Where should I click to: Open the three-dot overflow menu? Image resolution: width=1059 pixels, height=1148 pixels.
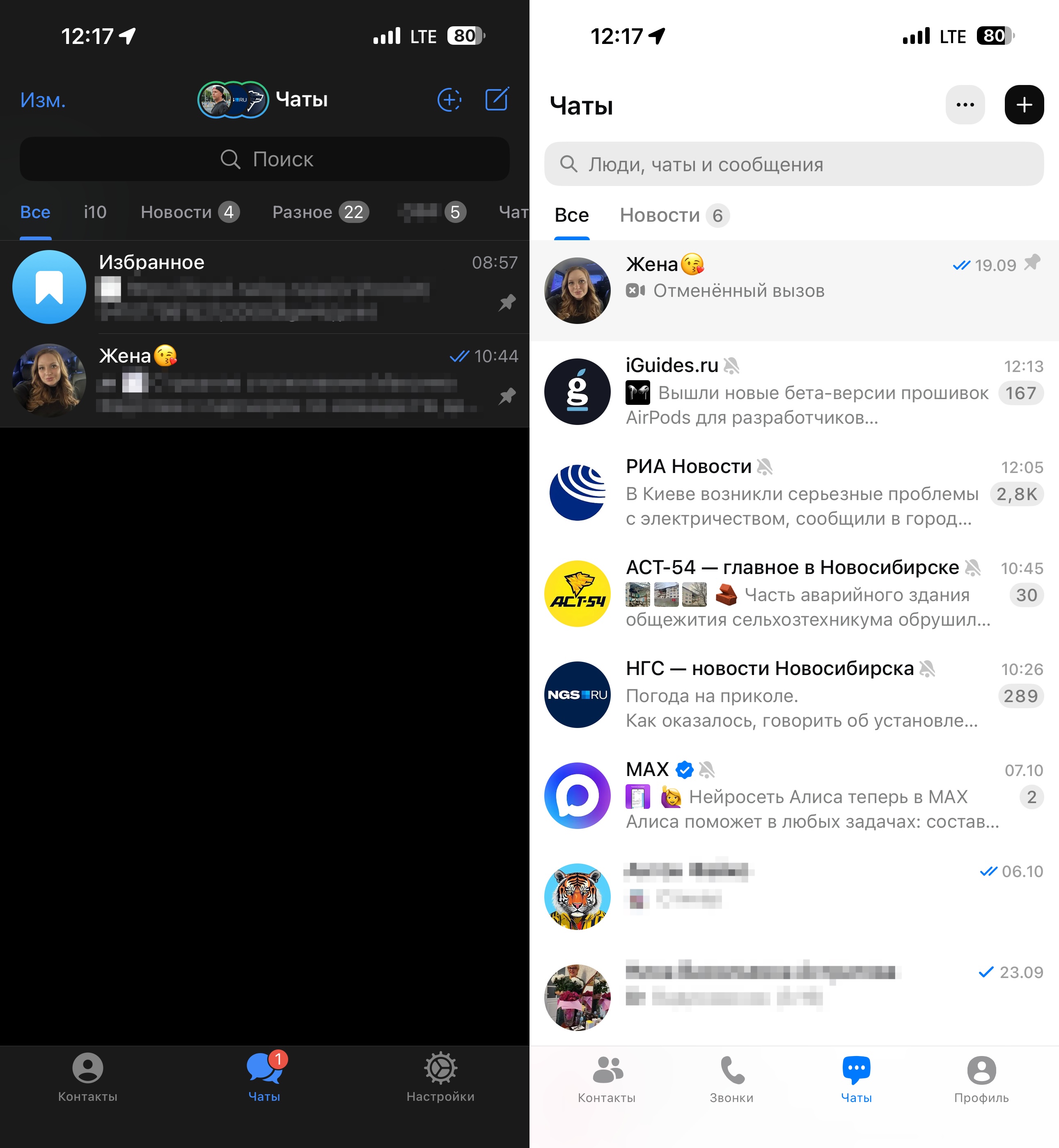pos(965,105)
